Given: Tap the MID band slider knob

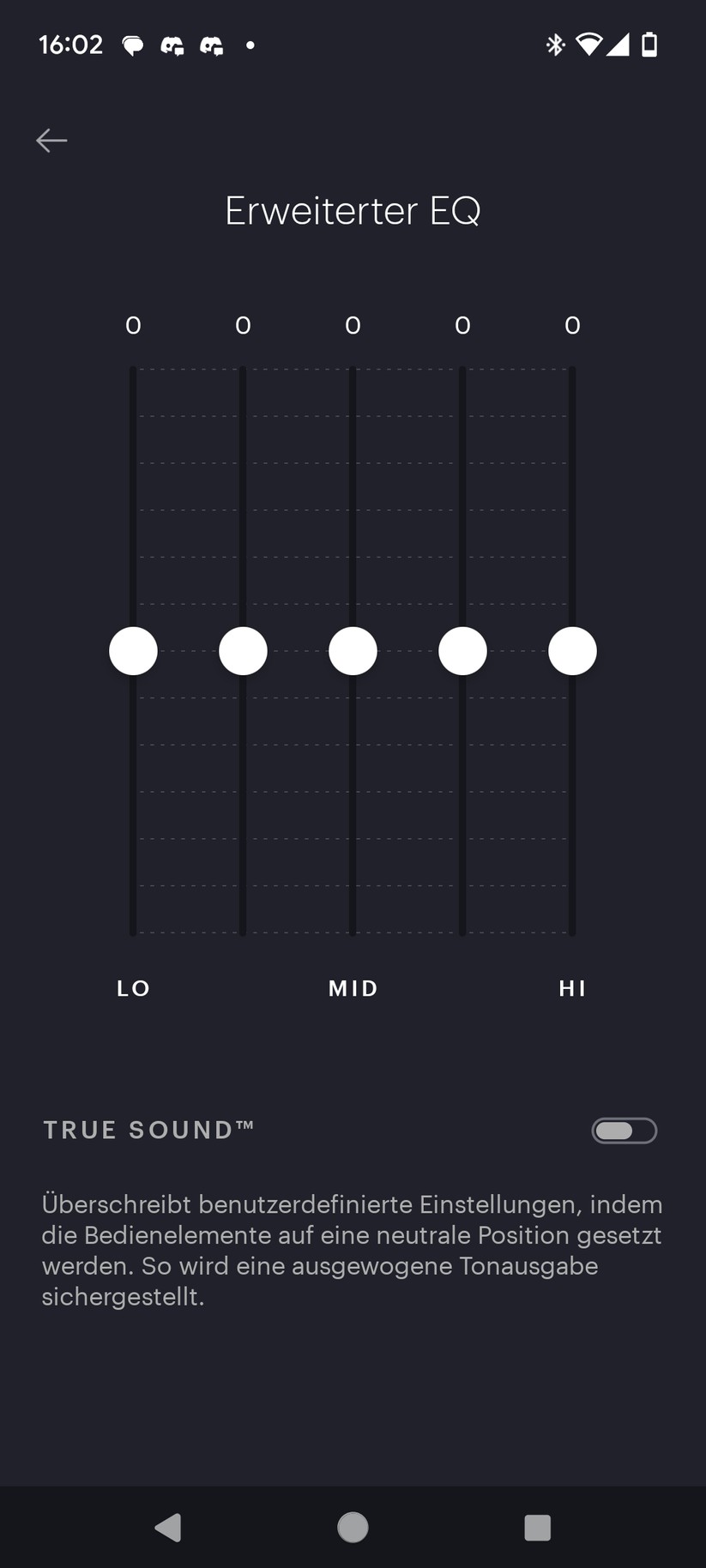Looking at the screenshot, I should (353, 651).
